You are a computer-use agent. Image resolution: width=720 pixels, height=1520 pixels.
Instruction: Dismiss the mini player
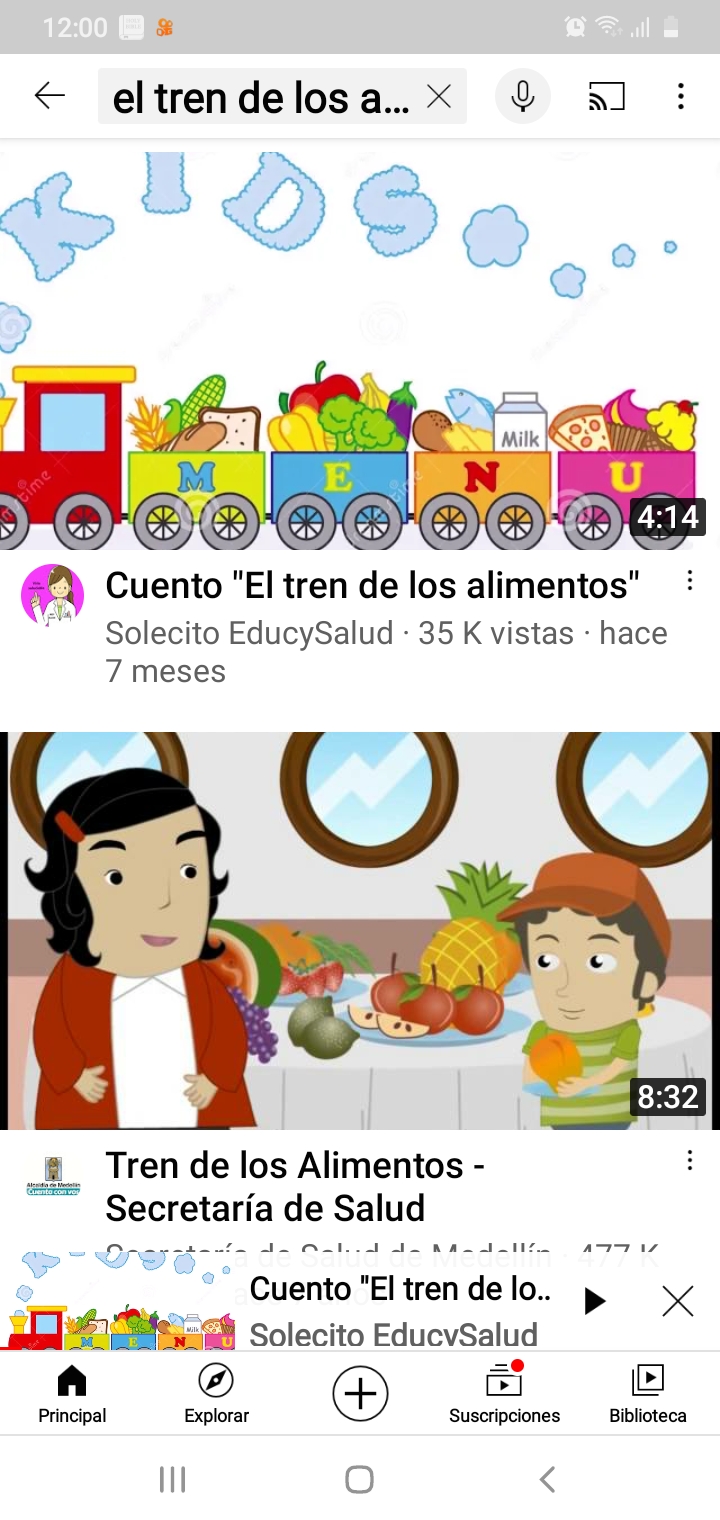[x=678, y=1301]
